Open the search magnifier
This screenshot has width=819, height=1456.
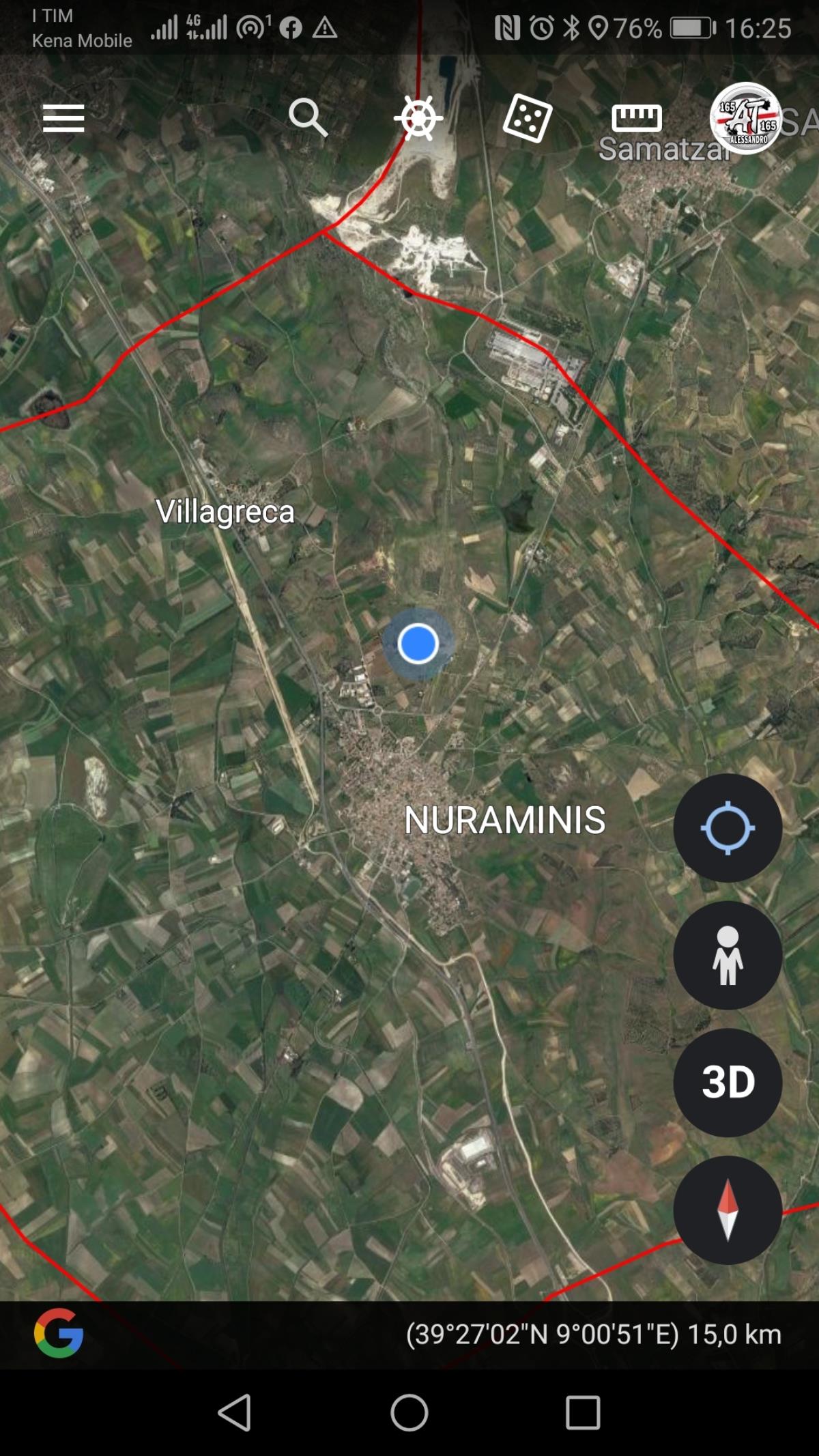tap(308, 117)
